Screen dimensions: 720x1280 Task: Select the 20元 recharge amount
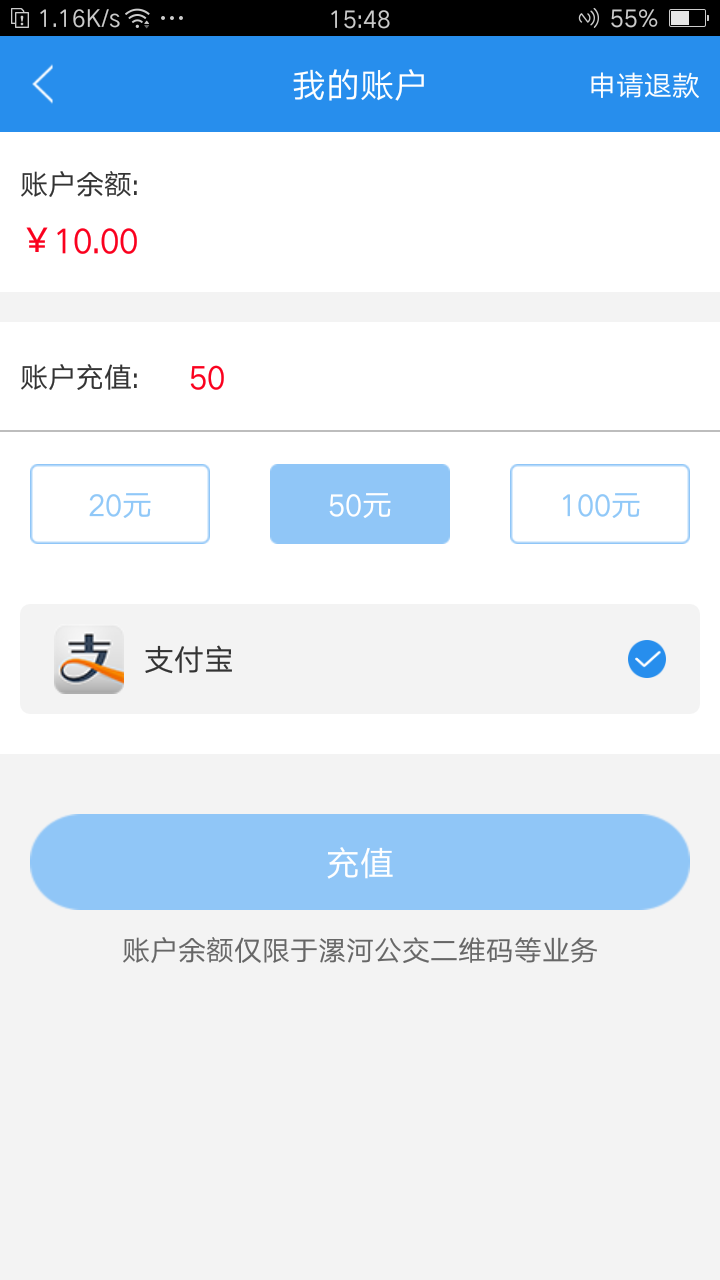[119, 504]
